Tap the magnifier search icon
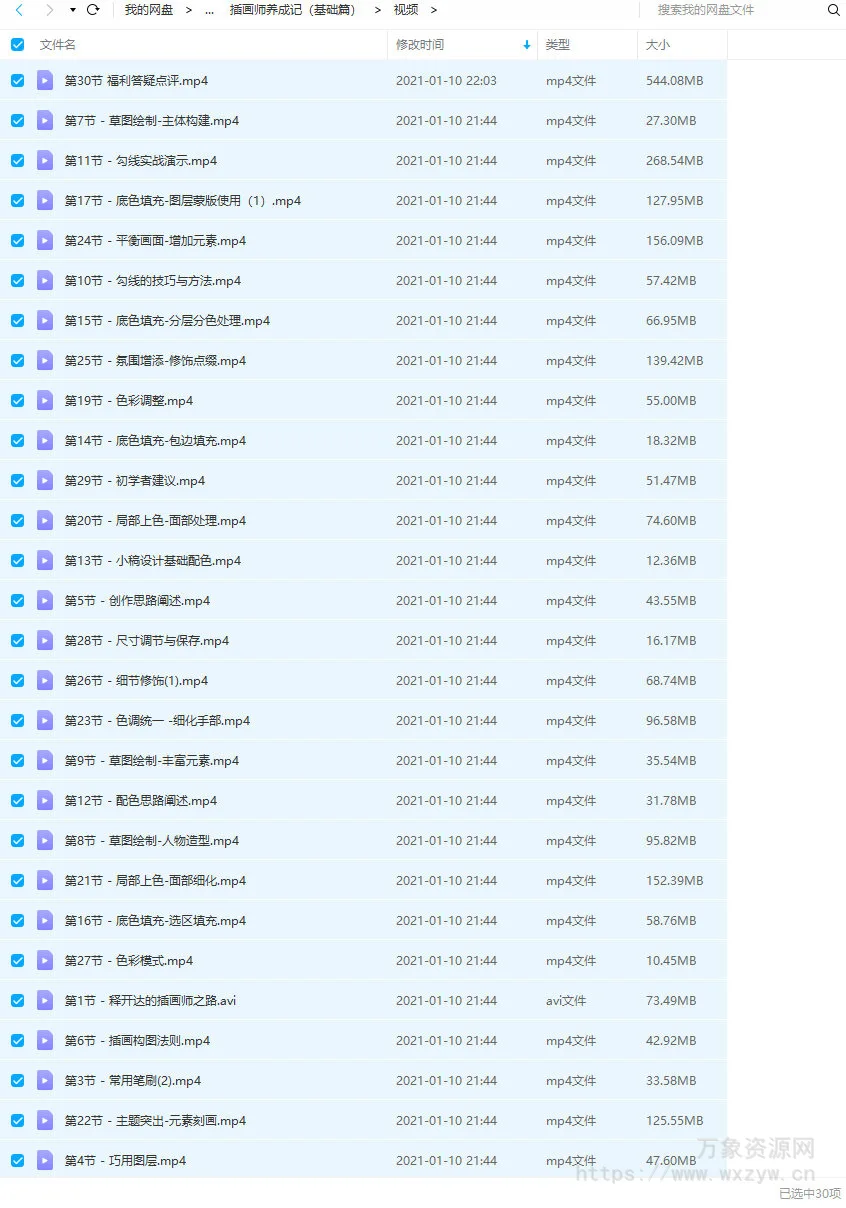 pyautogui.click(x=834, y=10)
